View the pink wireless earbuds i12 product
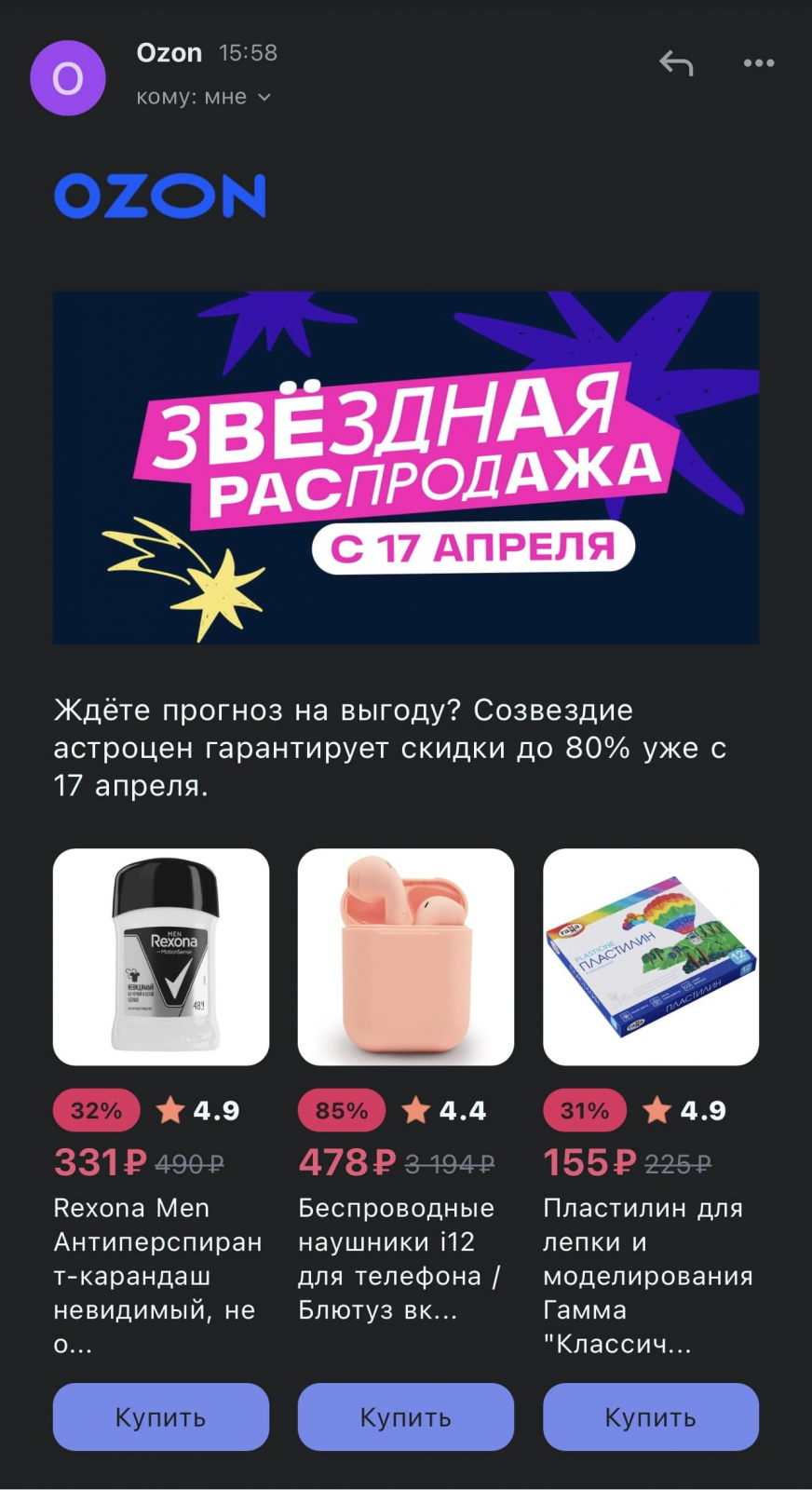Viewport: 812px width, 1490px height. click(406, 956)
